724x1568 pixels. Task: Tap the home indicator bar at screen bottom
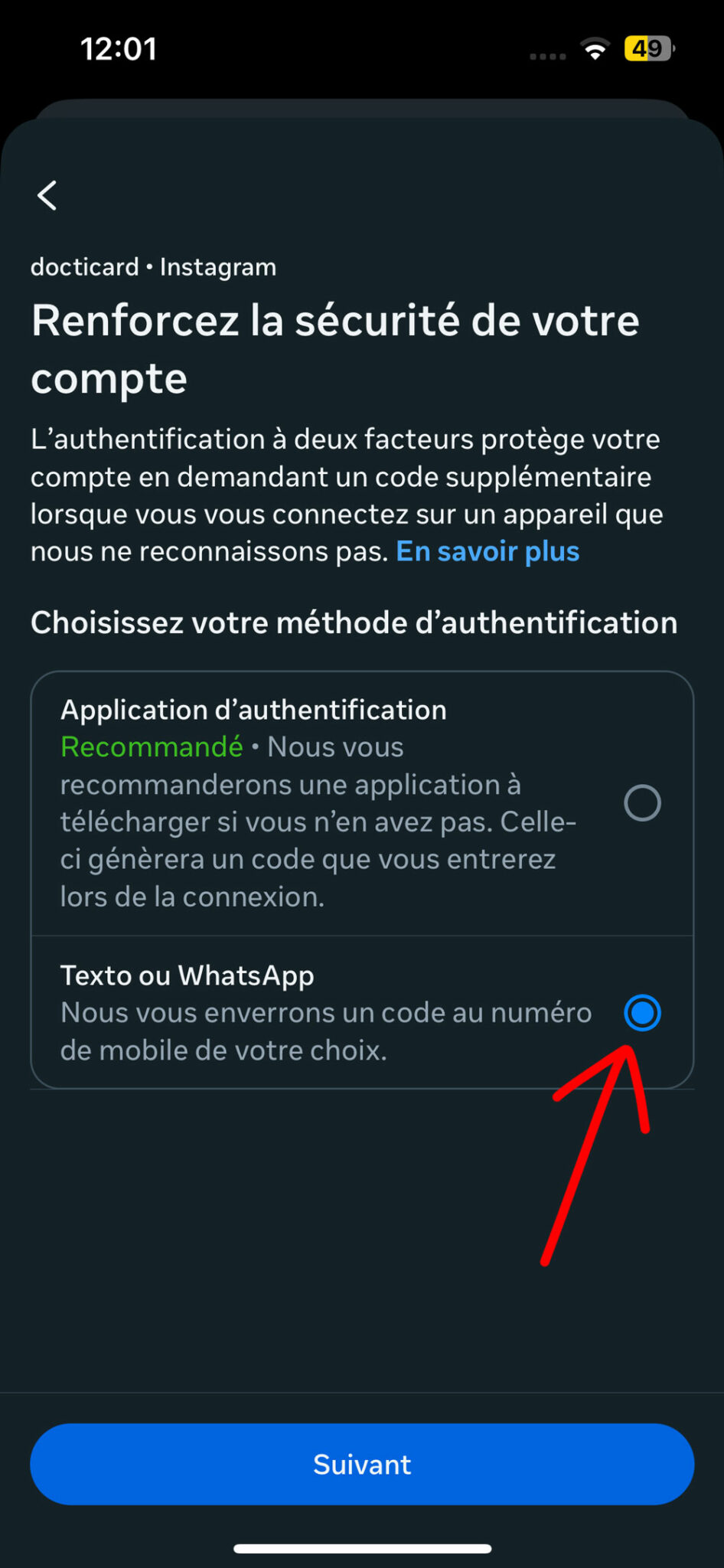(x=362, y=1543)
